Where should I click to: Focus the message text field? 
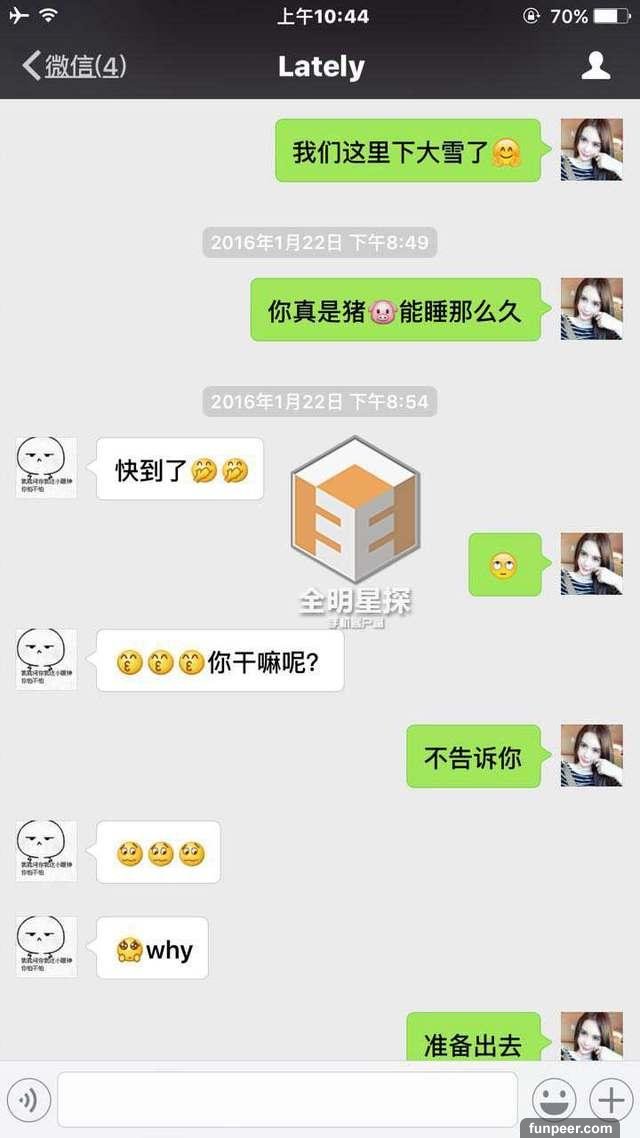pos(287,1100)
